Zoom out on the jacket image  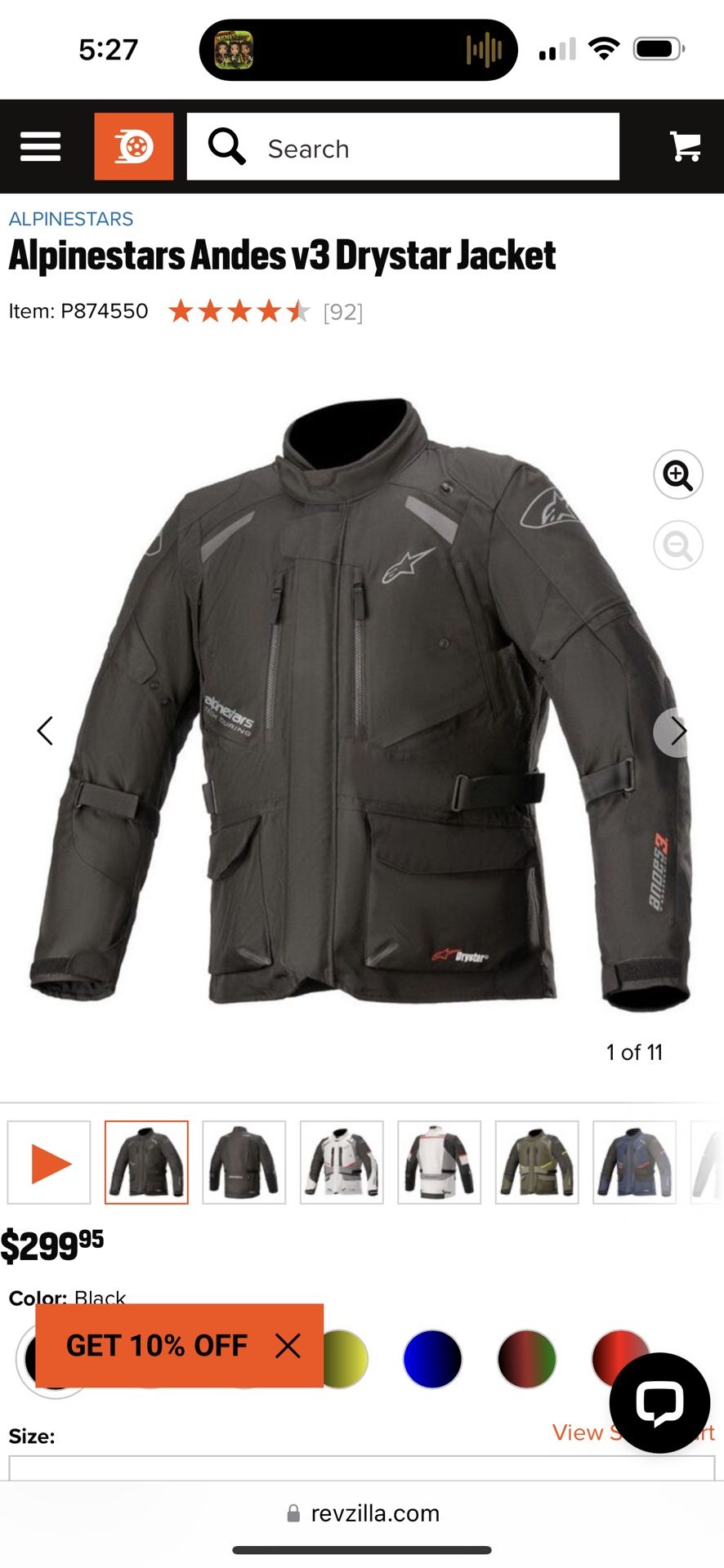coord(678,546)
